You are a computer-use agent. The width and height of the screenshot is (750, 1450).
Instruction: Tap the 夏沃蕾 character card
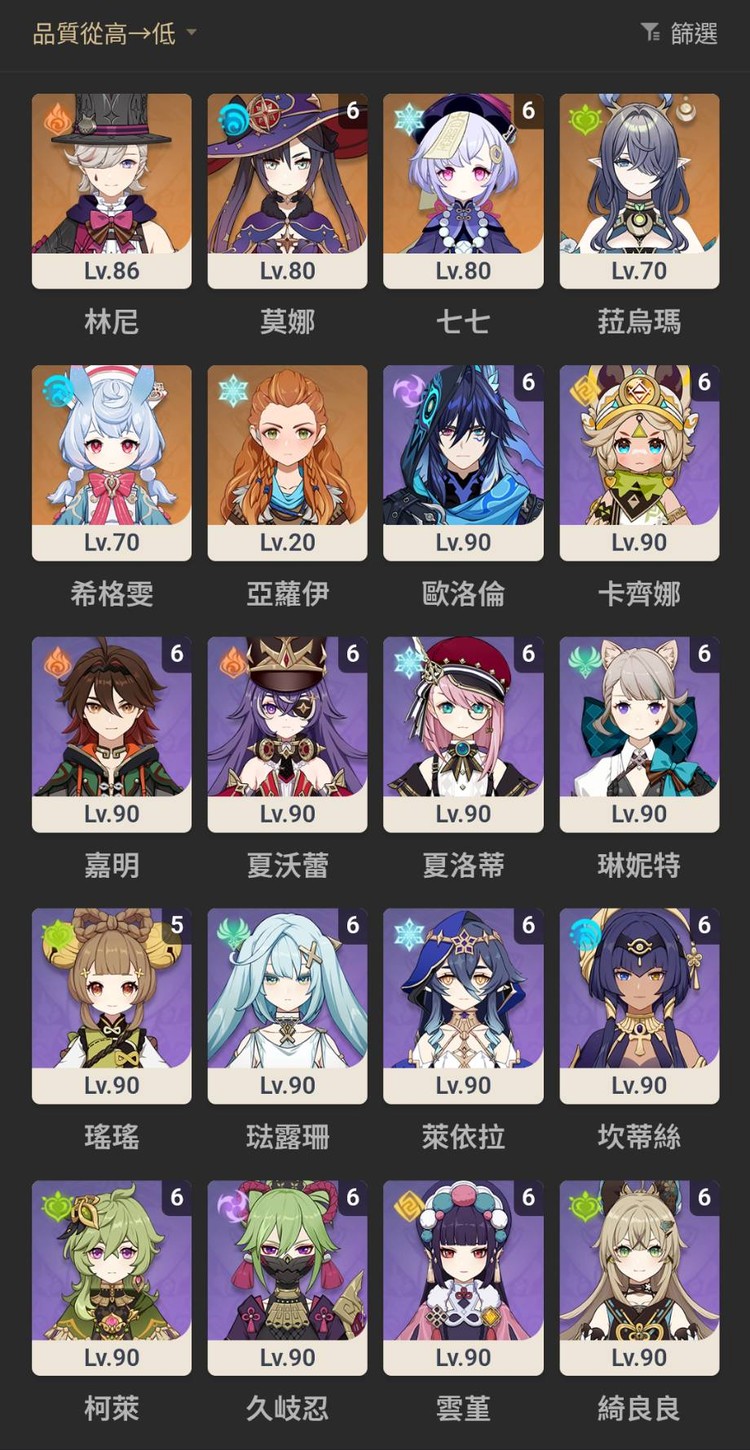coord(287,734)
